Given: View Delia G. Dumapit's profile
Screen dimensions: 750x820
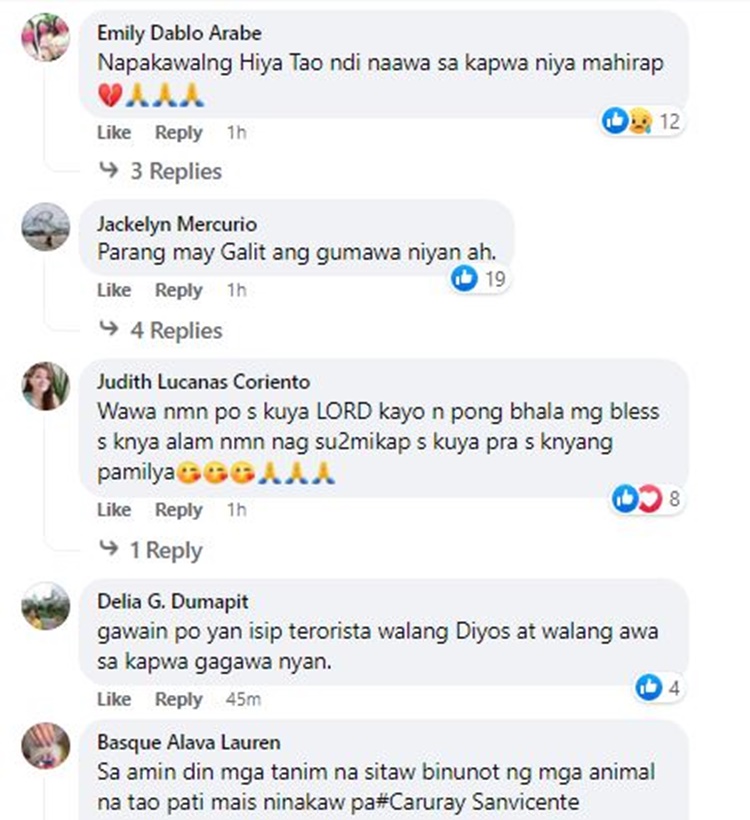Looking at the screenshot, I should click(172, 601).
